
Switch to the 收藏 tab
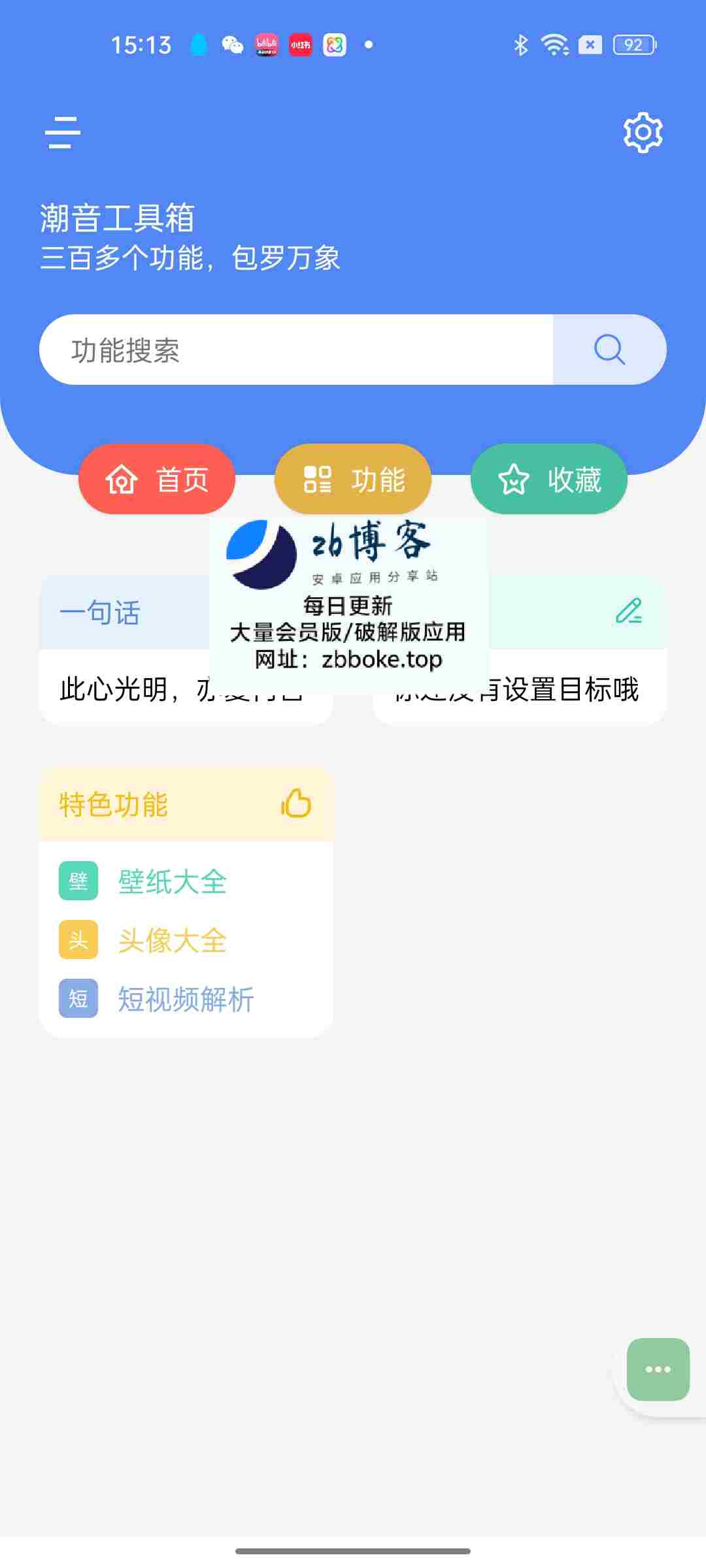(x=549, y=480)
